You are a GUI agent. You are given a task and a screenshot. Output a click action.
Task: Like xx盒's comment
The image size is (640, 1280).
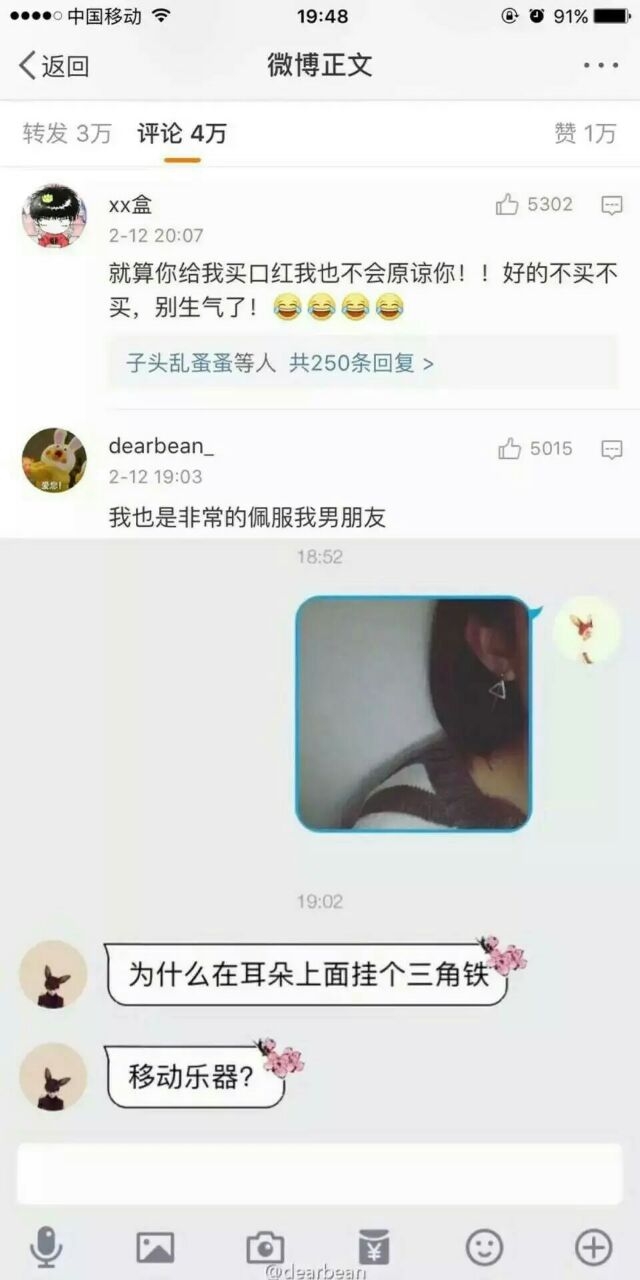(534, 205)
